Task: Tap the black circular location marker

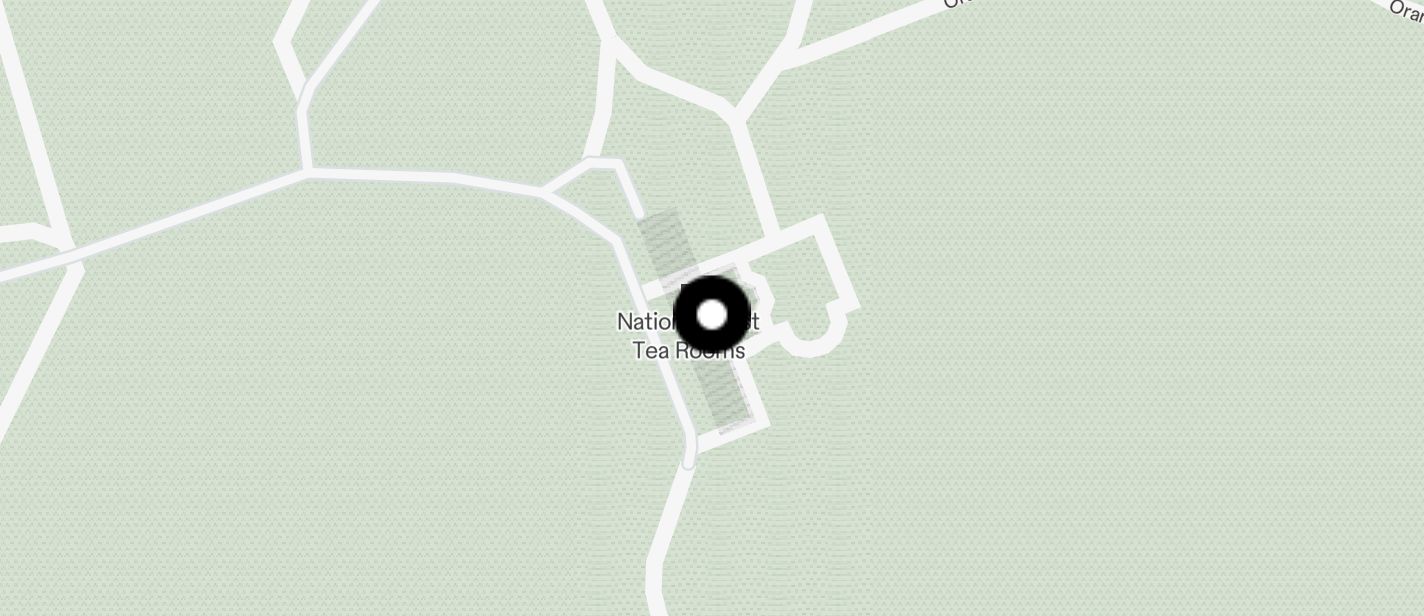Action: (x=711, y=316)
